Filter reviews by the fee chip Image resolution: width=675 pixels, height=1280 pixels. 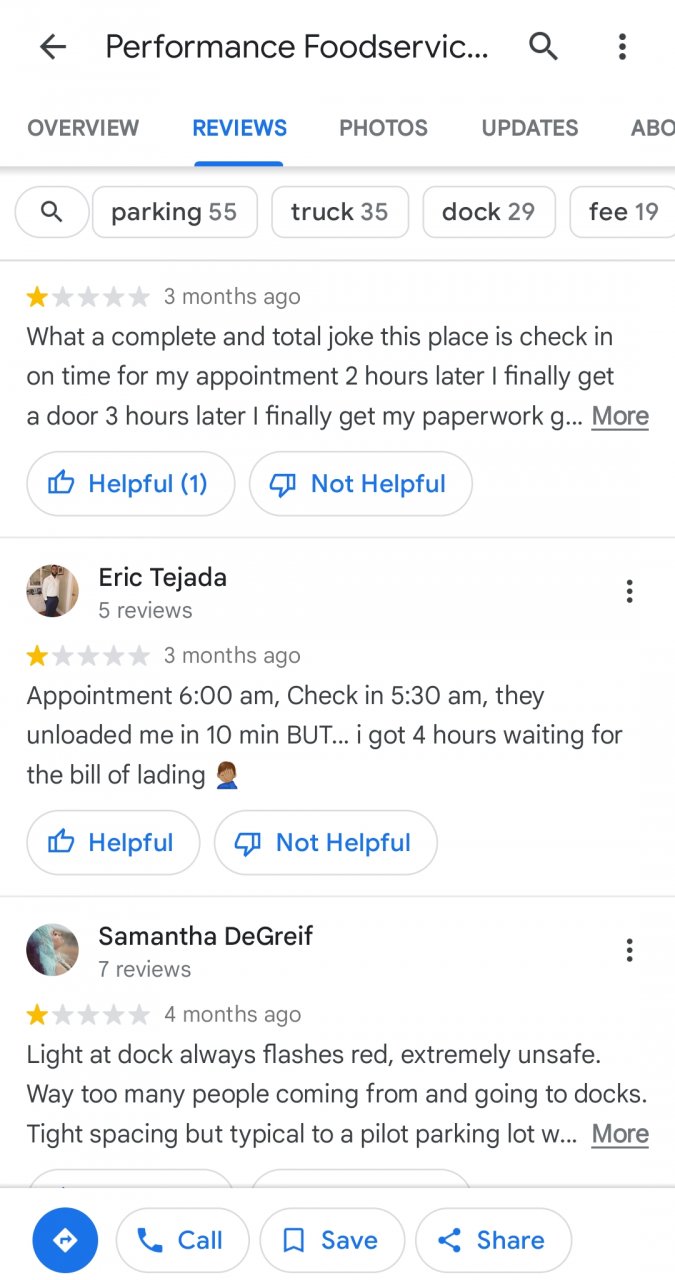click(x=622, y=212)
